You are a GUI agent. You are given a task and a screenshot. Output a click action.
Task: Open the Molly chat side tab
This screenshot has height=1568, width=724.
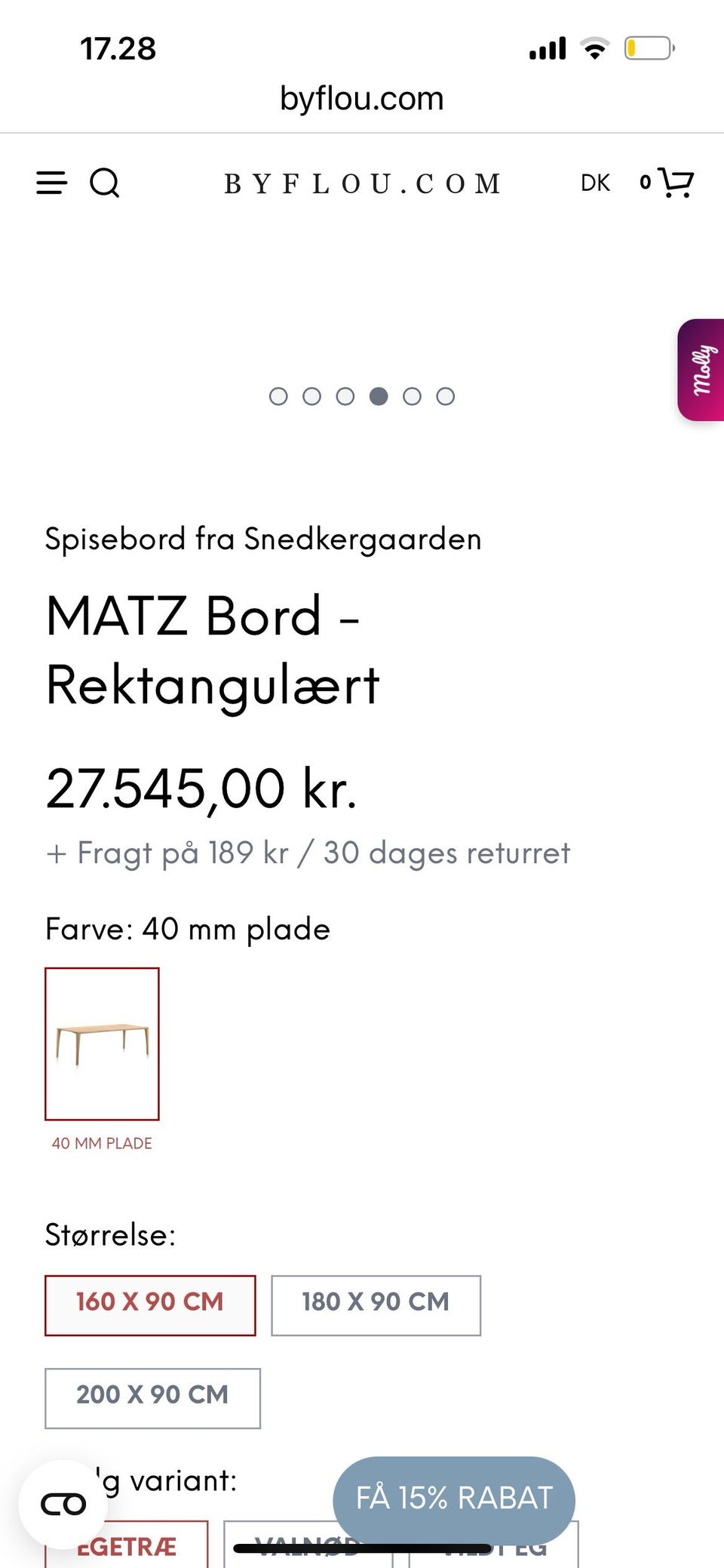pos(700,370)
